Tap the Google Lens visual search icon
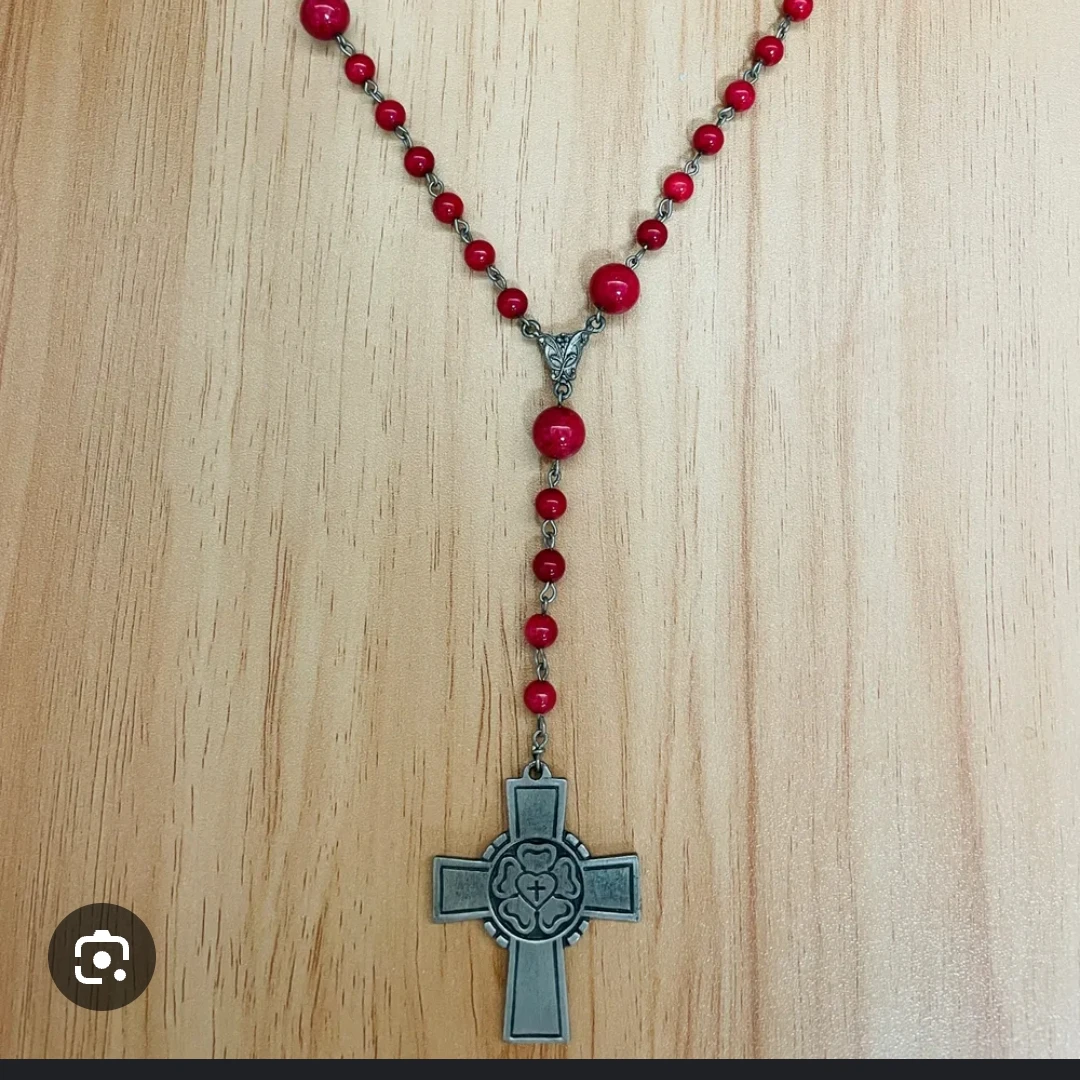The height and width of the screenshot is (1080, 1080). (x=102, y=957)
